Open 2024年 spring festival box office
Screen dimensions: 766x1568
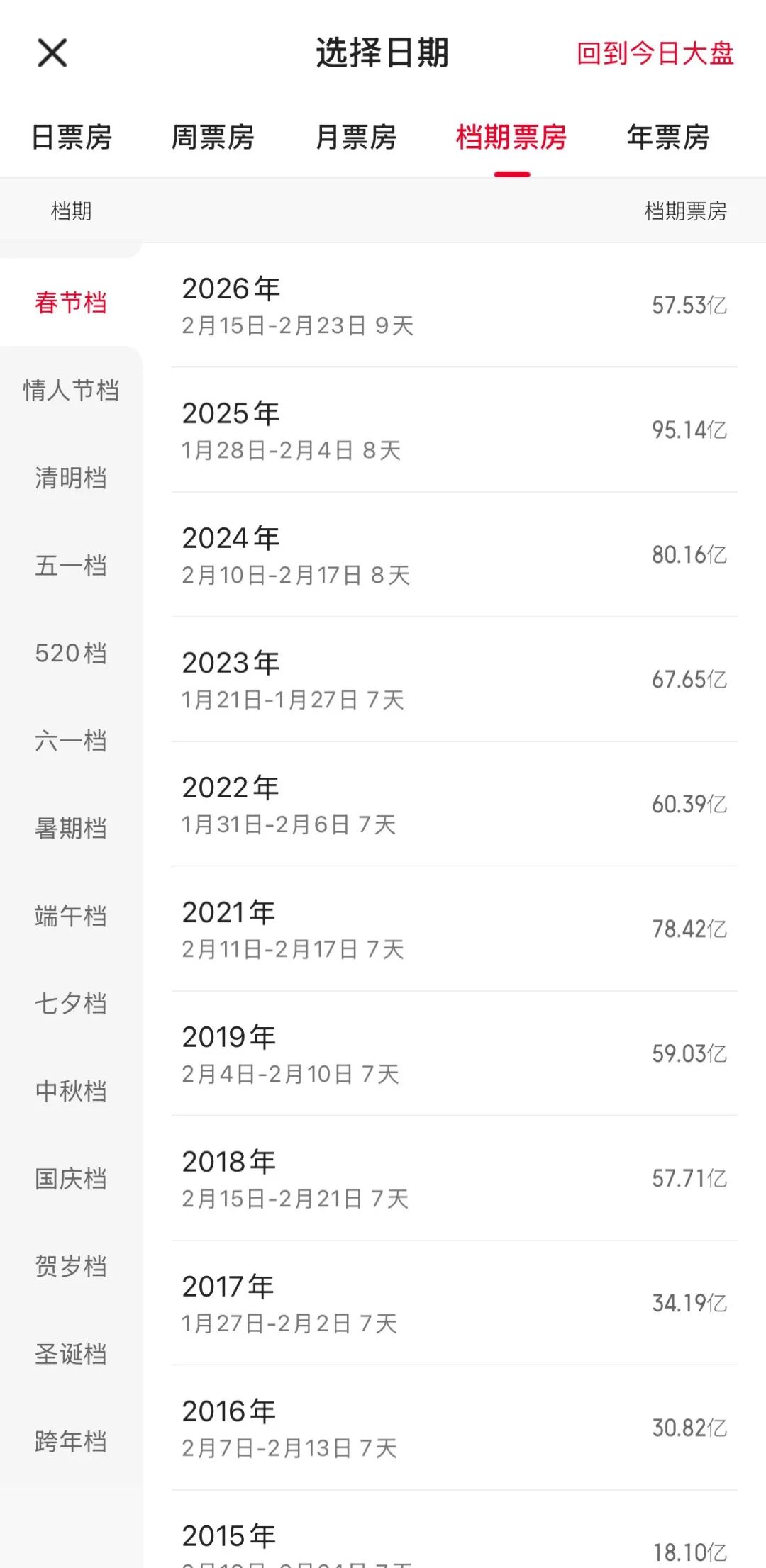(x=454, y=555)
